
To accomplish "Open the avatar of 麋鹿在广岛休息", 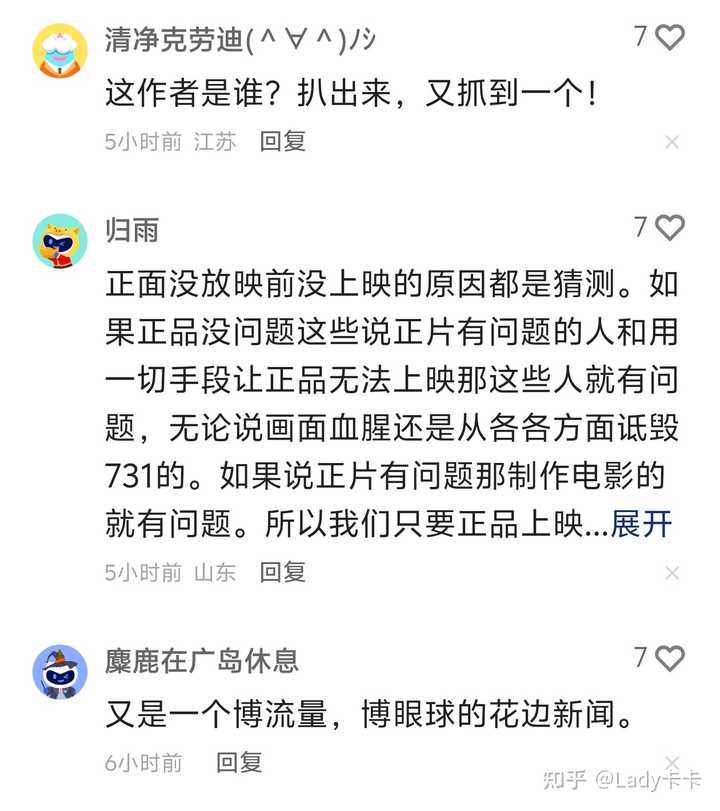I will pyautogui.click(x=60, y=671).
